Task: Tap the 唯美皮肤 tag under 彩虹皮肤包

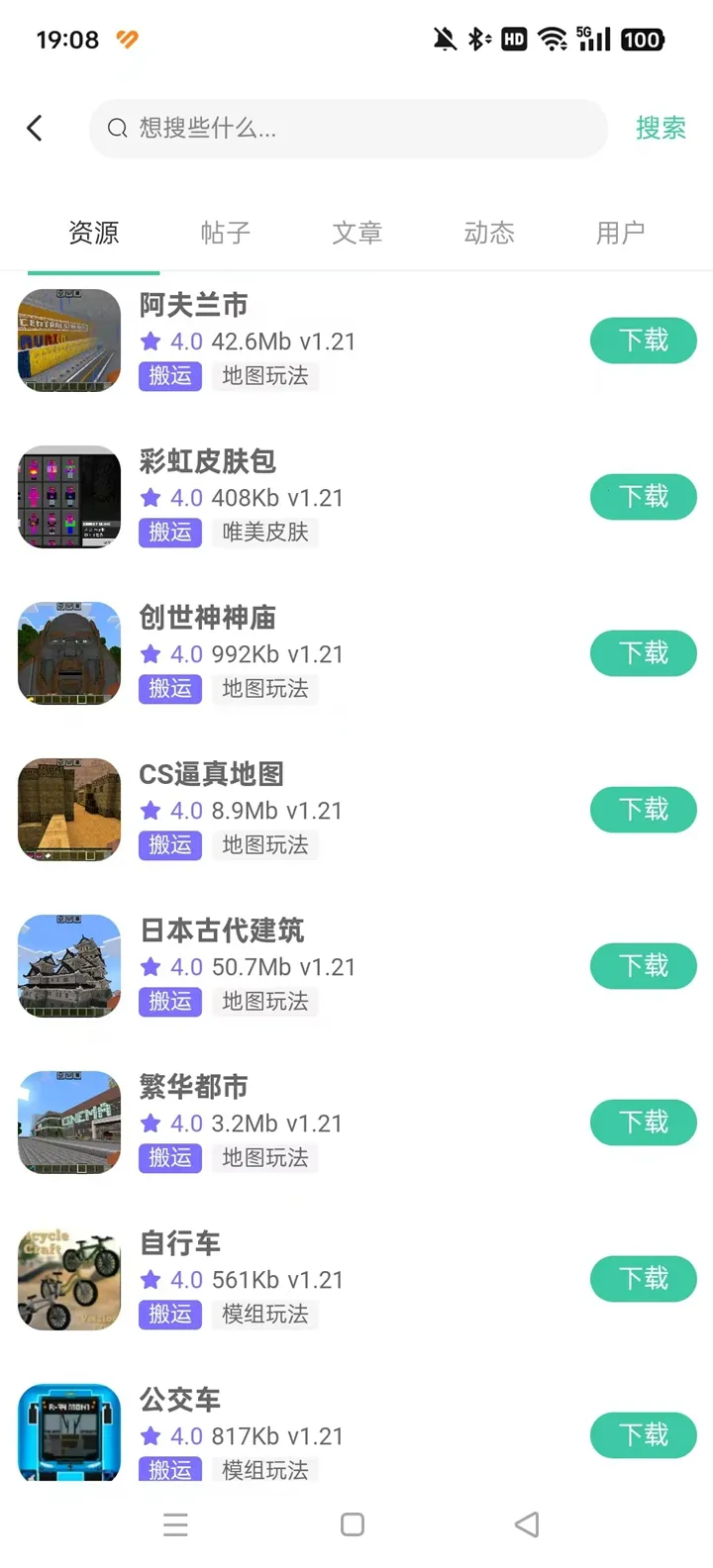Action: tap(264, 533)
